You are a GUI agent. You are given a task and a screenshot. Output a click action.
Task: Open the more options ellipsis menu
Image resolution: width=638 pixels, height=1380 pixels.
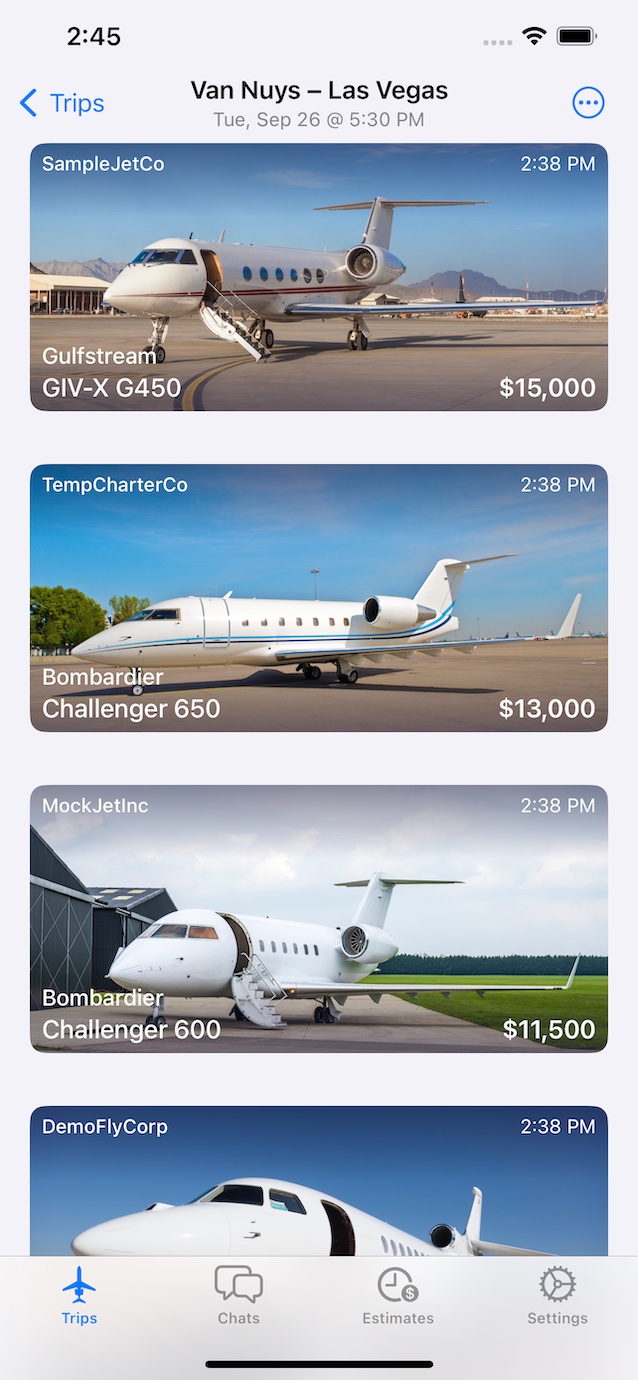click(x=588, y=103)
